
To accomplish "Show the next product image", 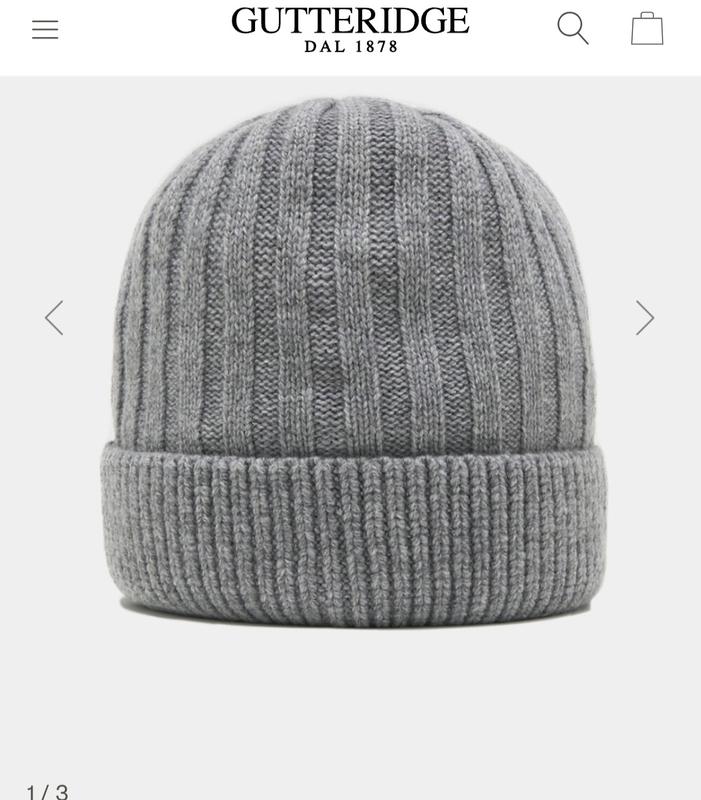I will tap(645, 318).
